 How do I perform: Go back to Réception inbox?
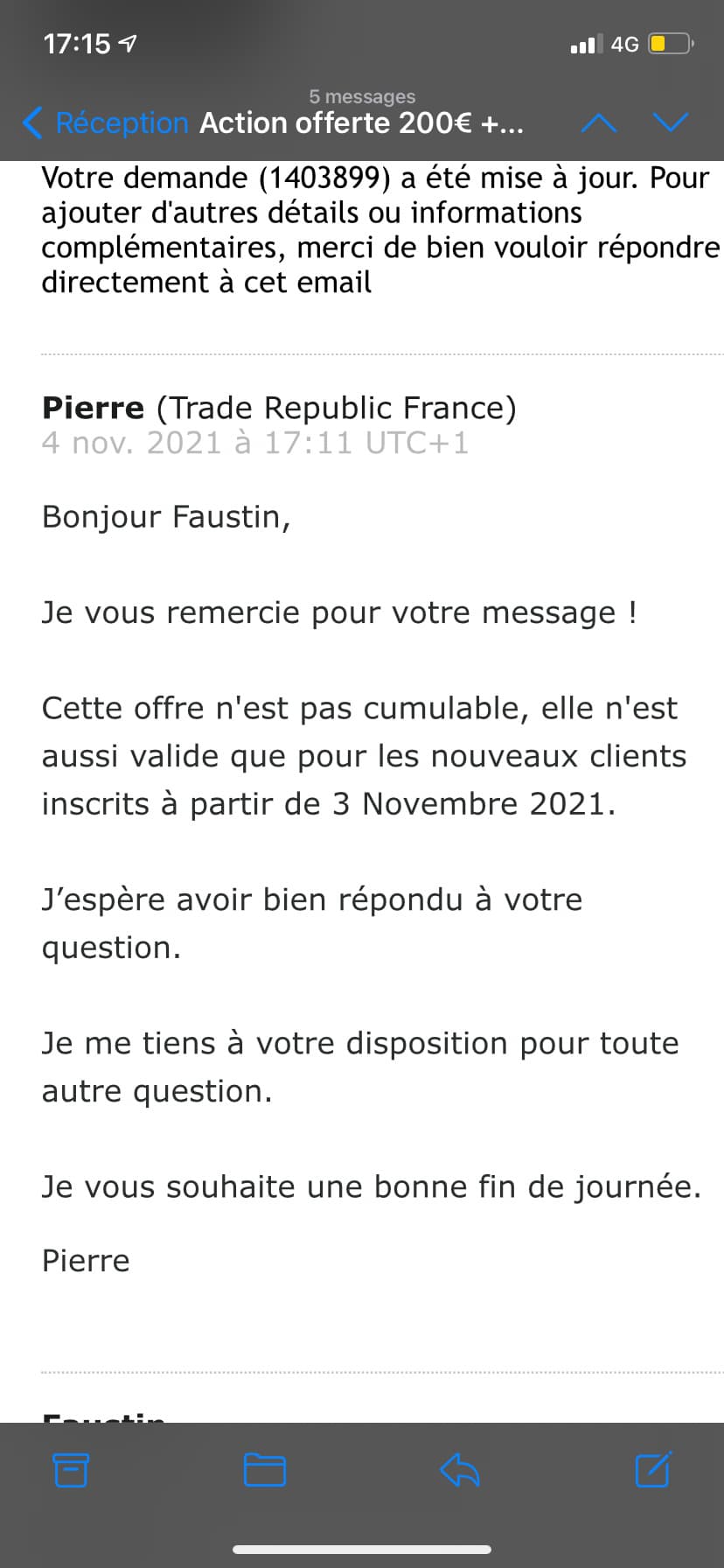(105, 123)
